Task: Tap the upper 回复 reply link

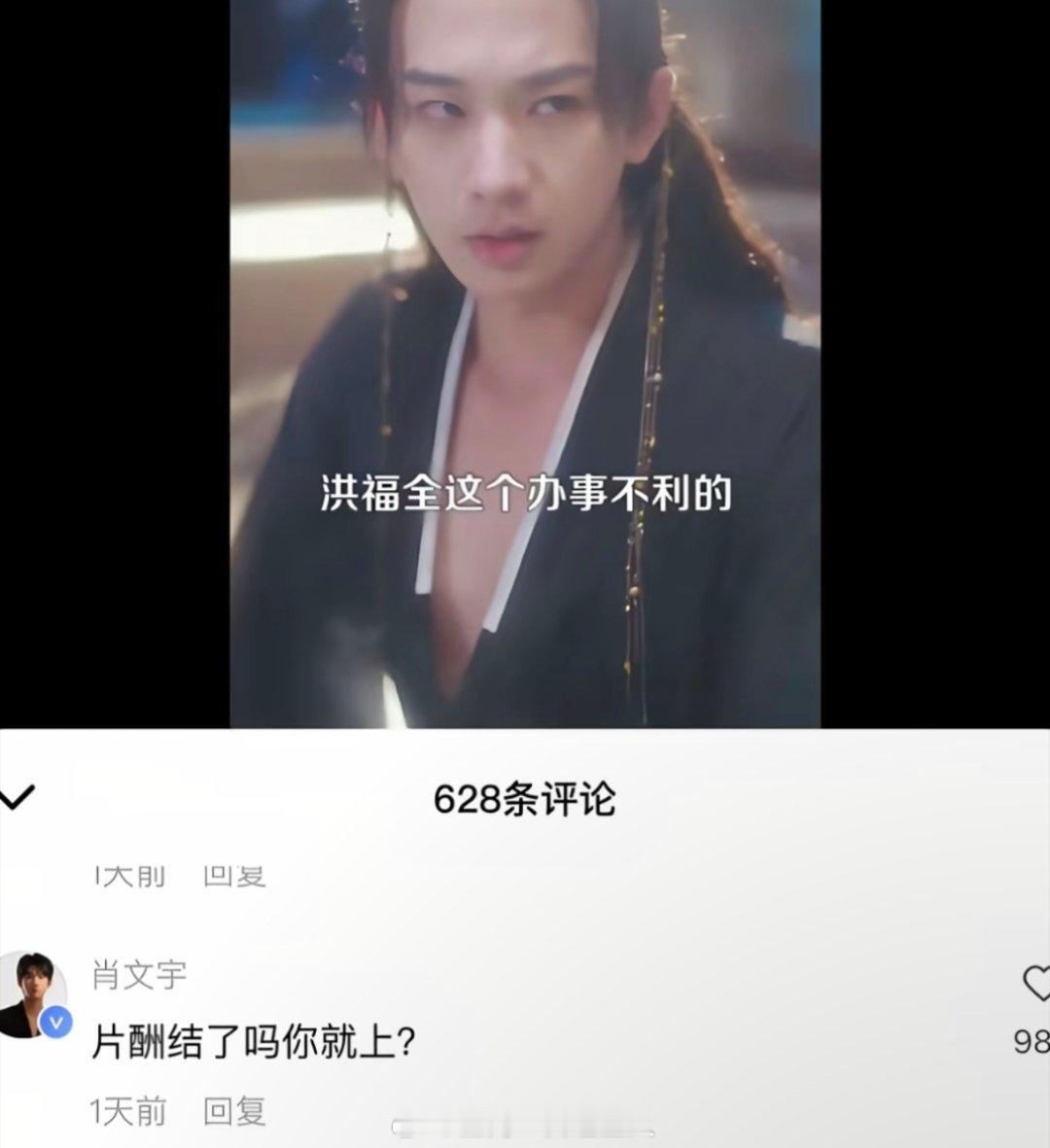Action: (x=233, y=873)
